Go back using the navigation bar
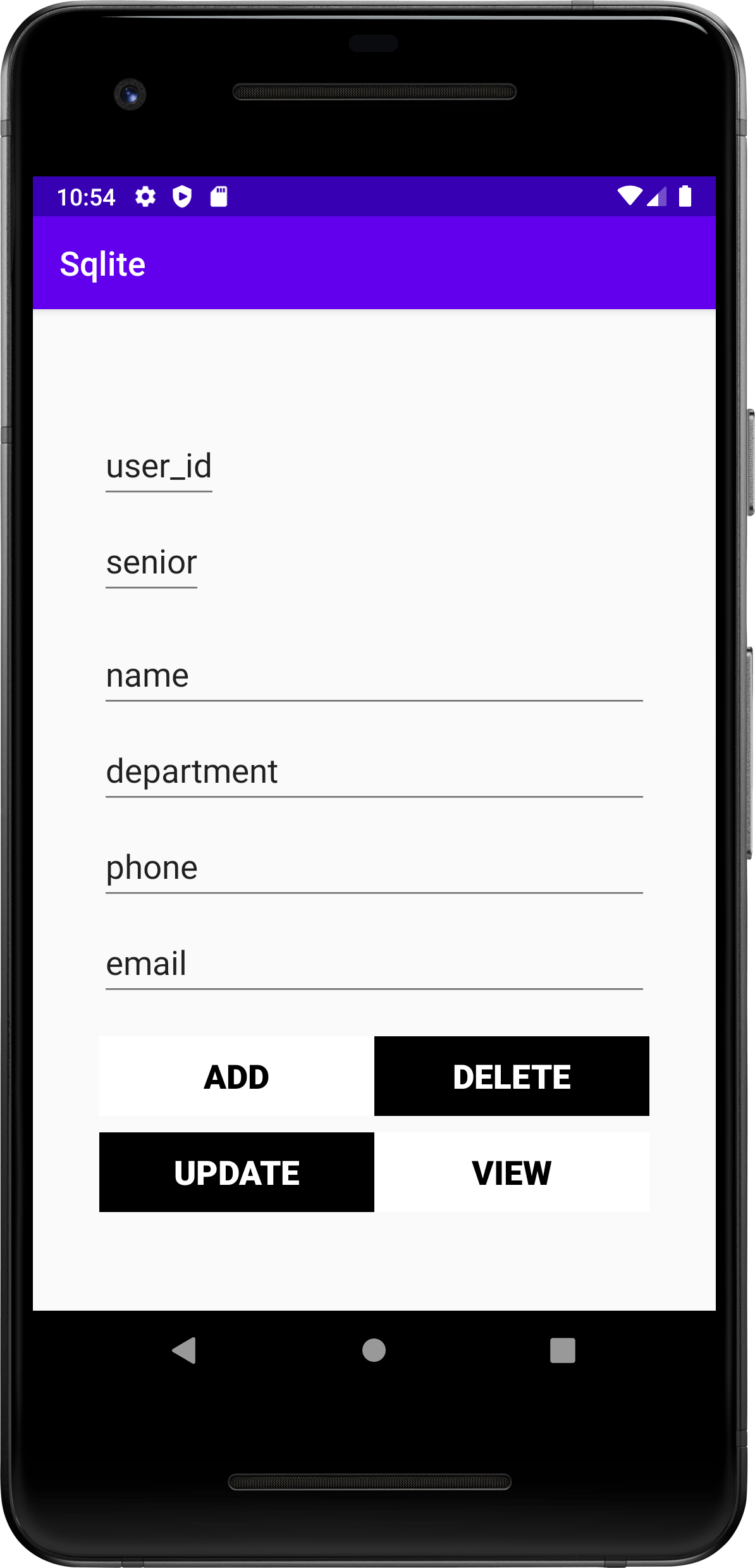 point(185,1351)
